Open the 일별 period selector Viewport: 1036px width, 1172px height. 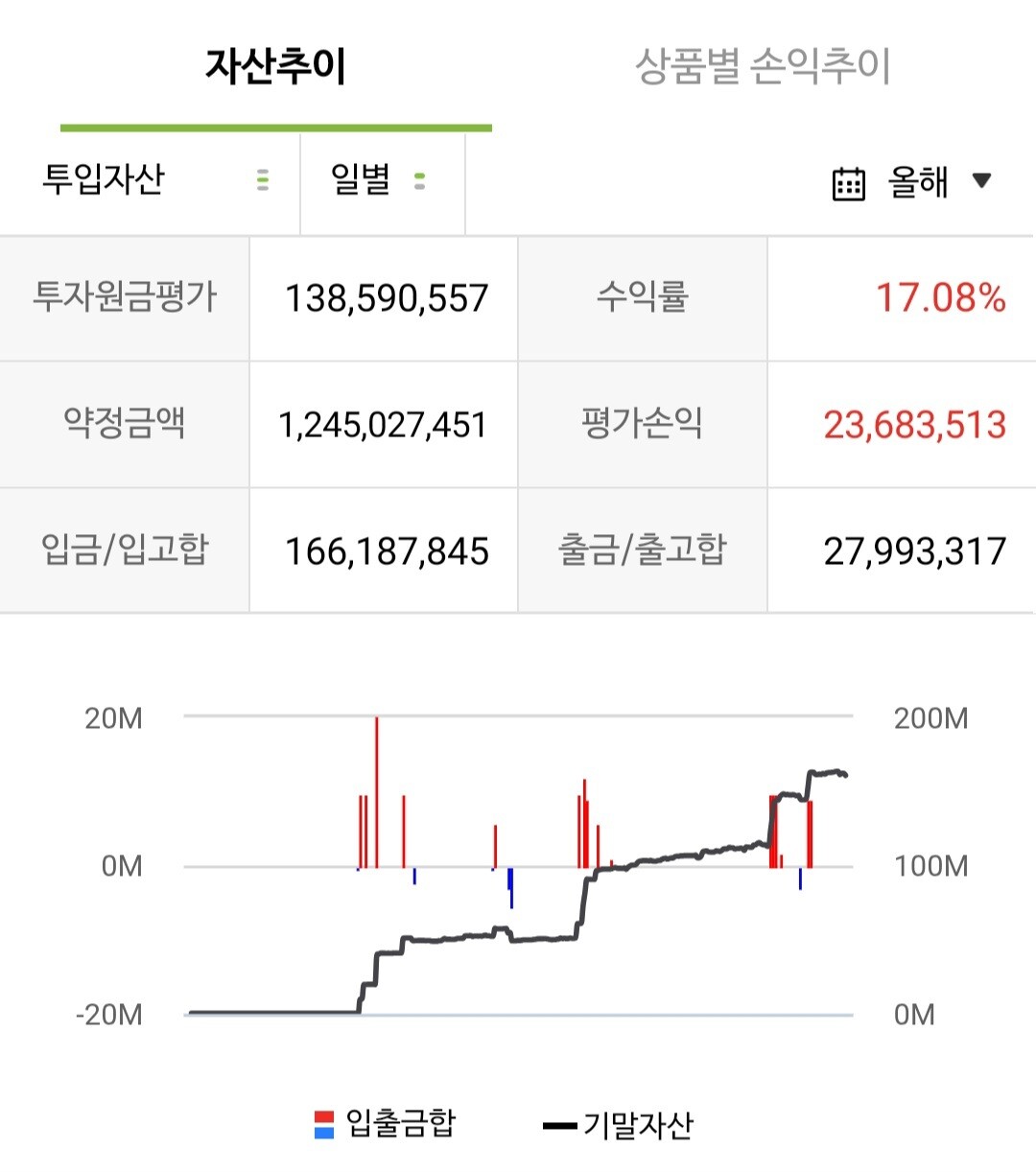(383, 180)
